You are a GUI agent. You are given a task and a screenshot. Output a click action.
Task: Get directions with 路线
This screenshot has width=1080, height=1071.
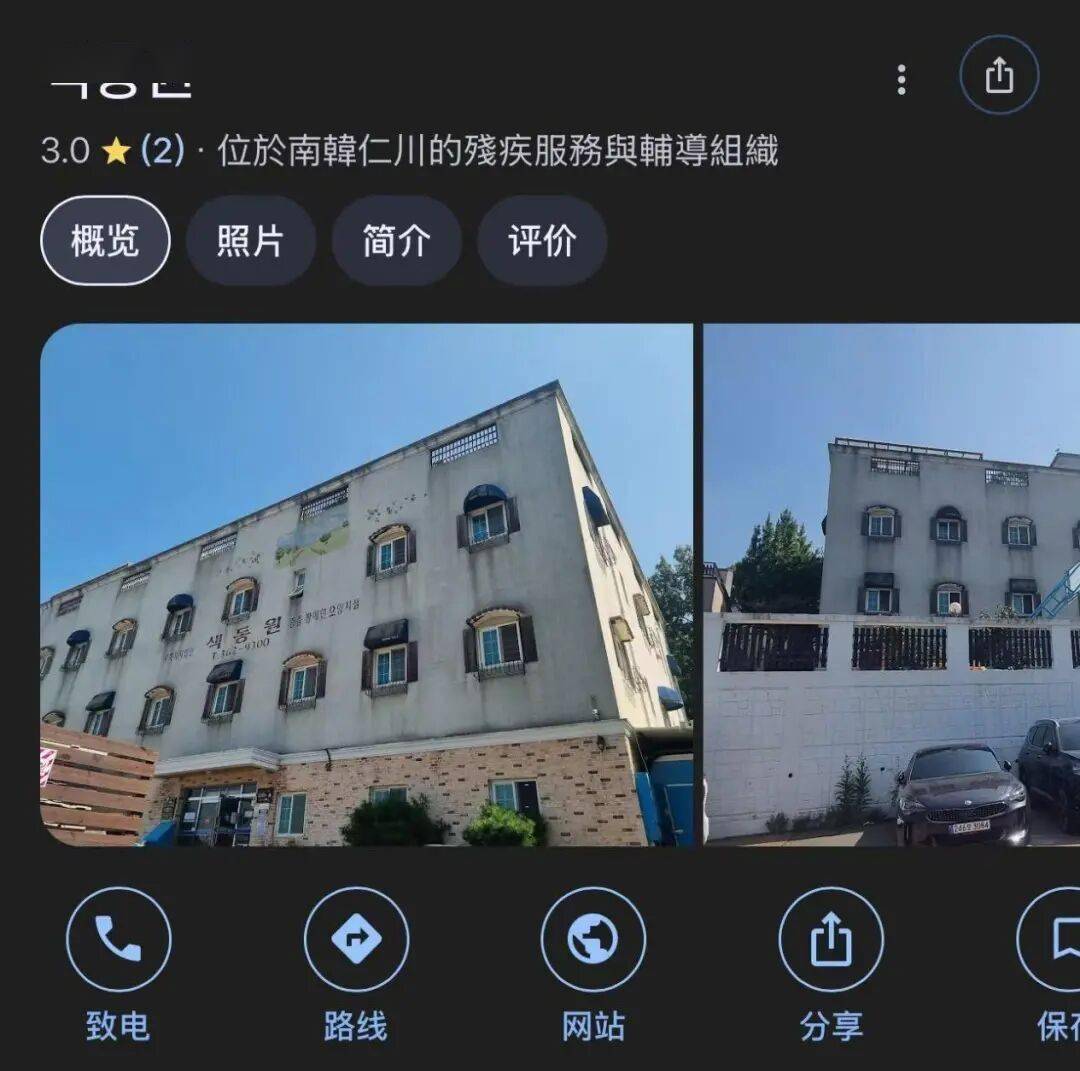point(356,940)
